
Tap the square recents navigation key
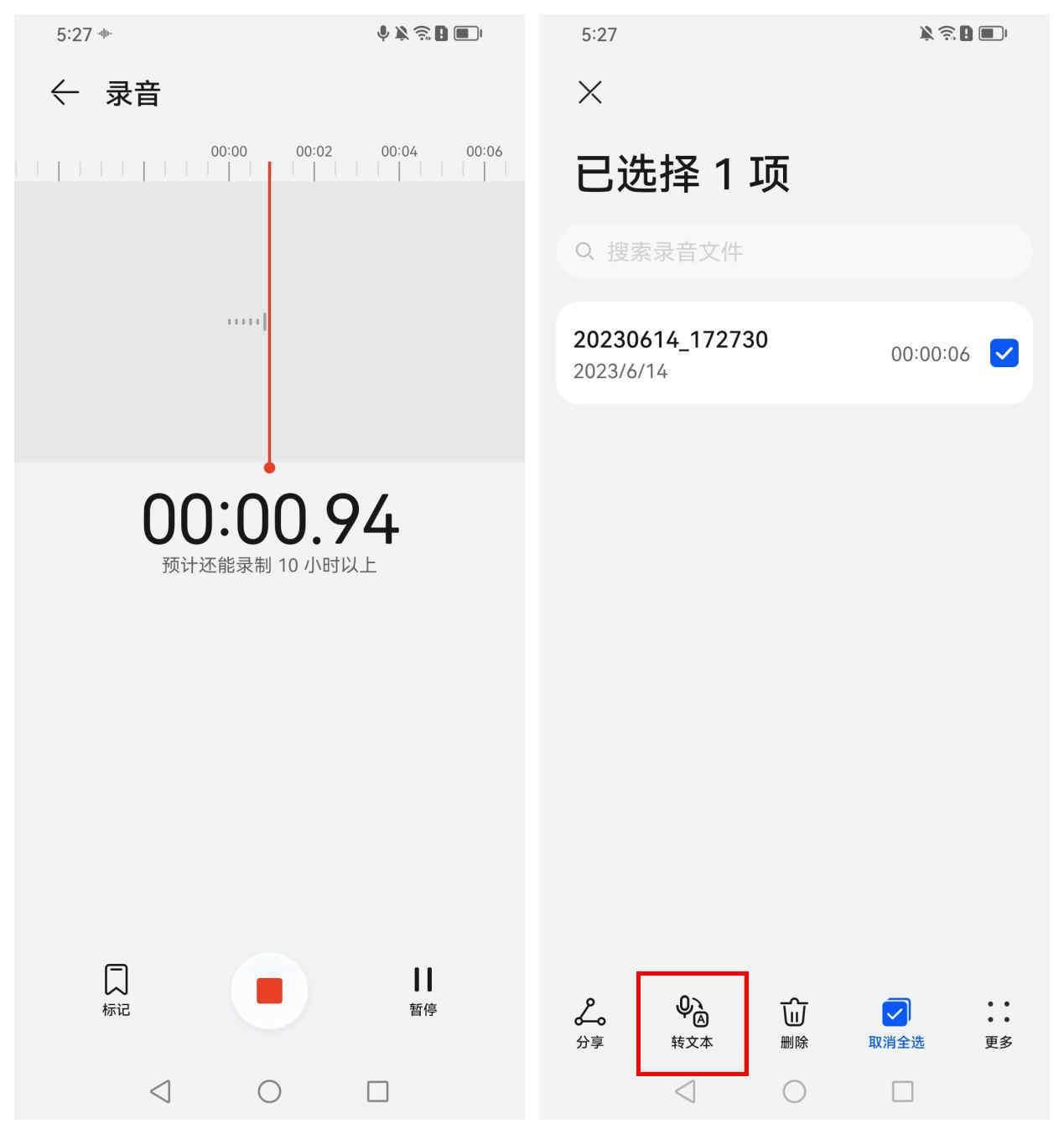coord(377,1092)
